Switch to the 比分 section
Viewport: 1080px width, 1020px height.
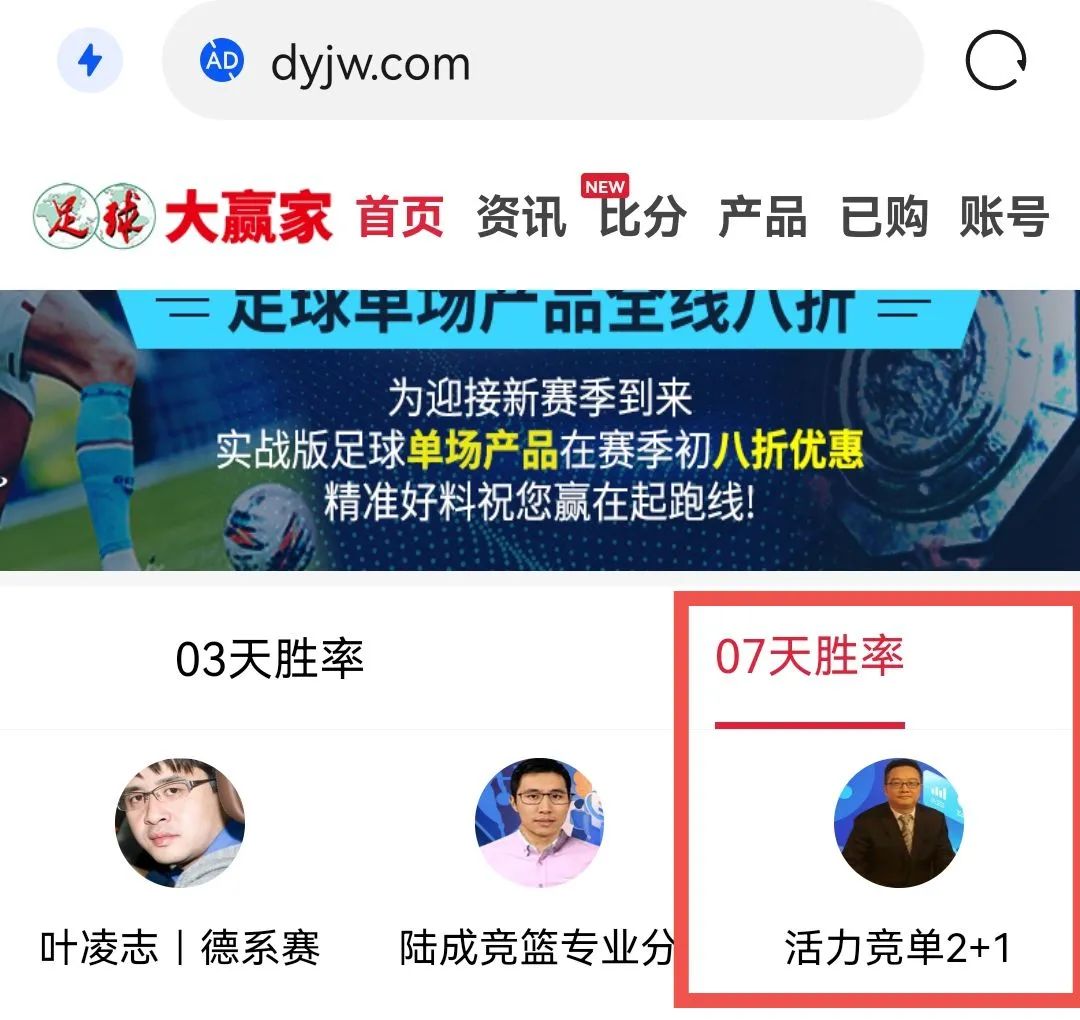[643, 217]
